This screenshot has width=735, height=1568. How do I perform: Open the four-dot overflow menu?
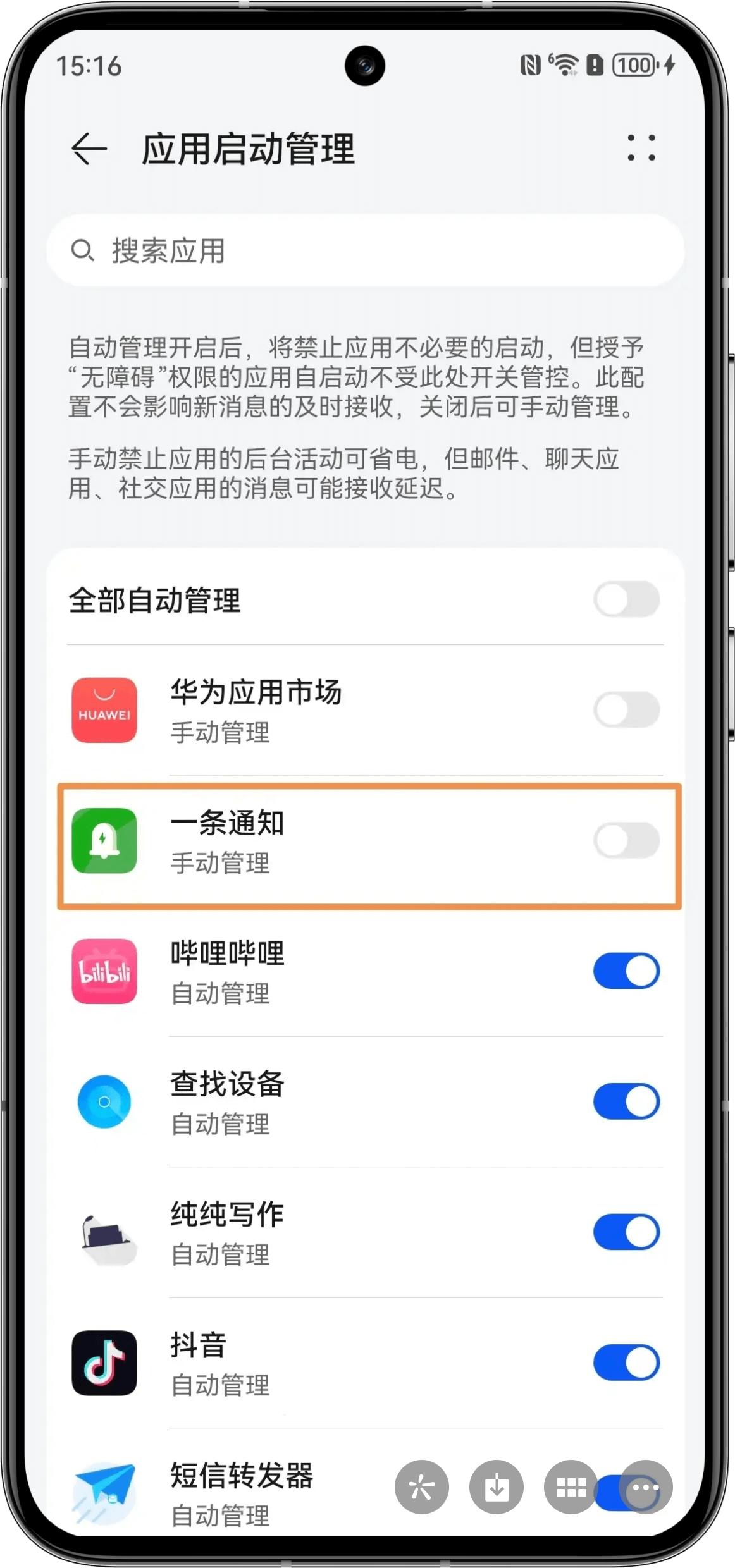(641, 148)
